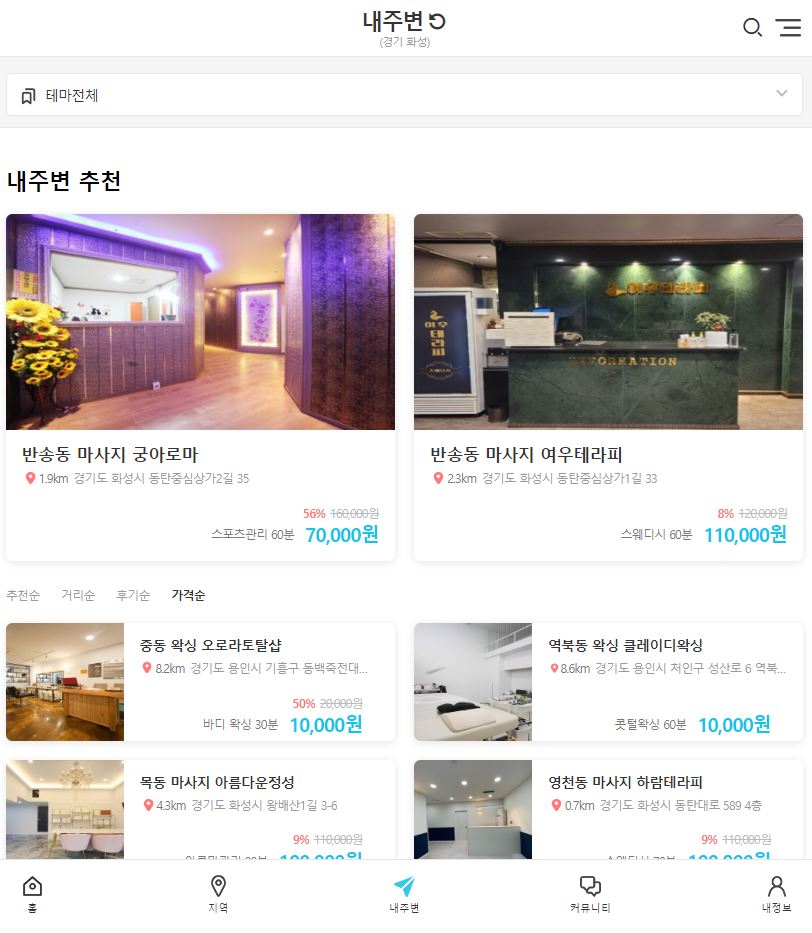Open the hamburger menu
The height and width of the screenshot is (933, 812).
788,28
